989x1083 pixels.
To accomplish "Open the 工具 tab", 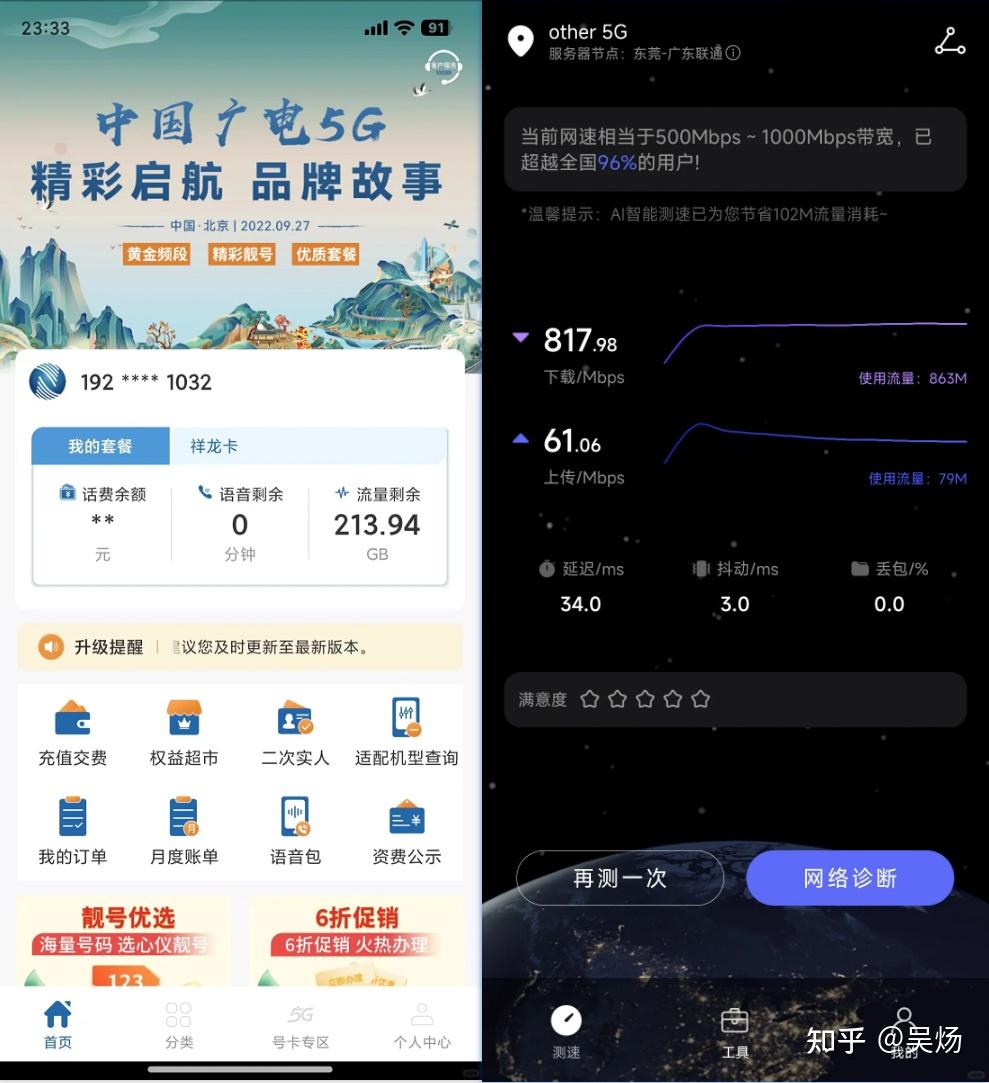I will pyautogui.click(x=735, y=1032).
